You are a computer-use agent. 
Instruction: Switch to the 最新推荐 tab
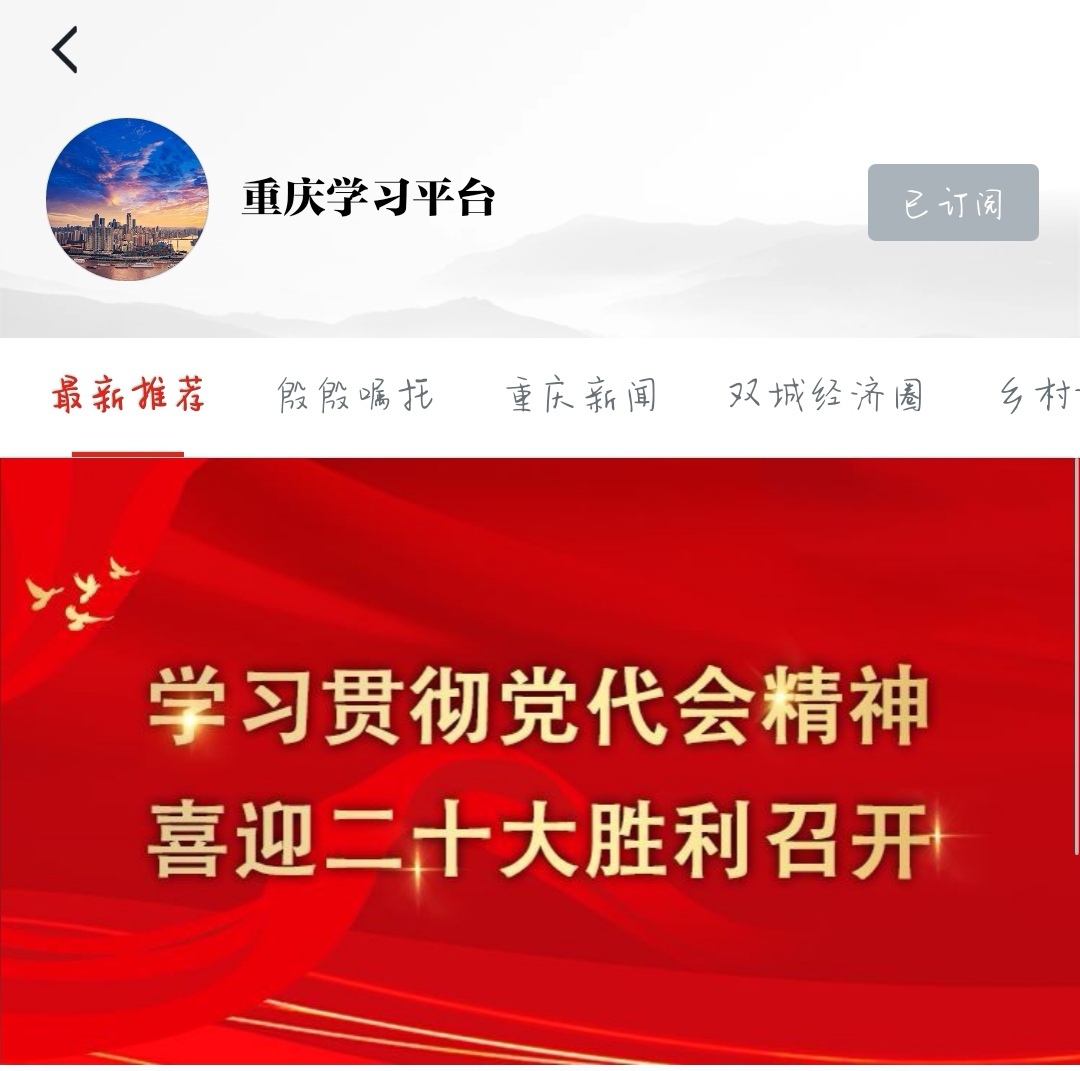(x=128, y=396)
